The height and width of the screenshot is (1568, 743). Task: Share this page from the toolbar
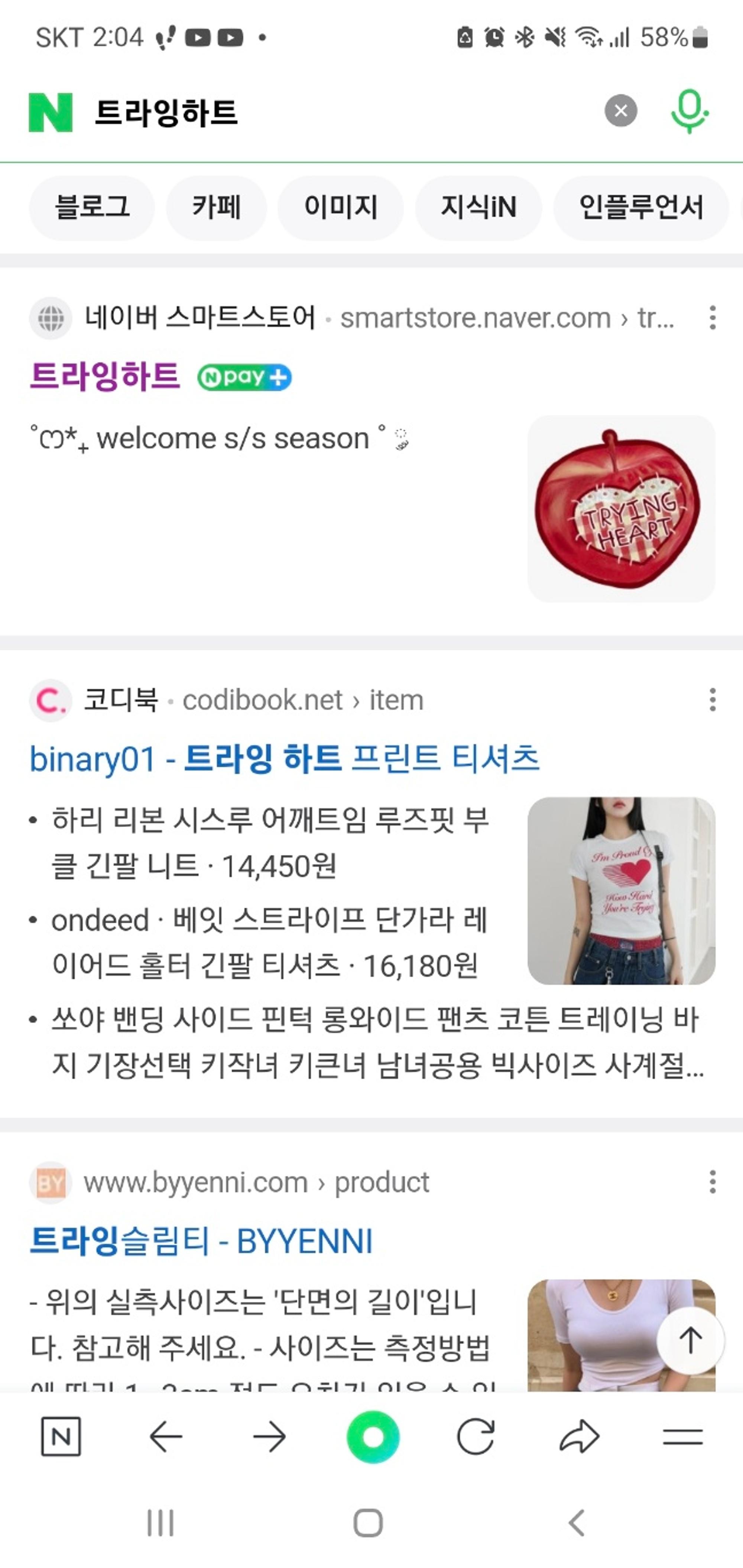(579, 1437)
